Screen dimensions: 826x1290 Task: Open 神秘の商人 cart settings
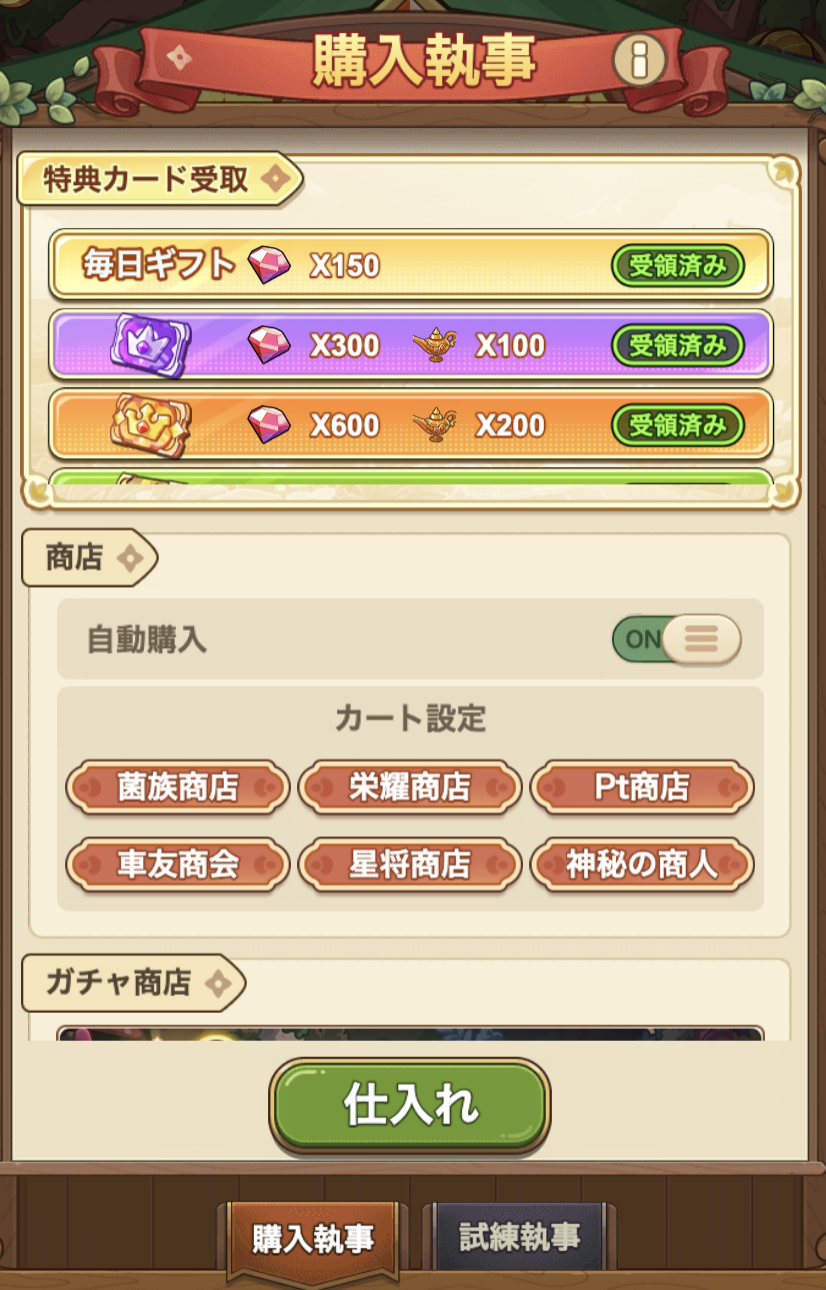pyautogui.click(x=642, y=865)
